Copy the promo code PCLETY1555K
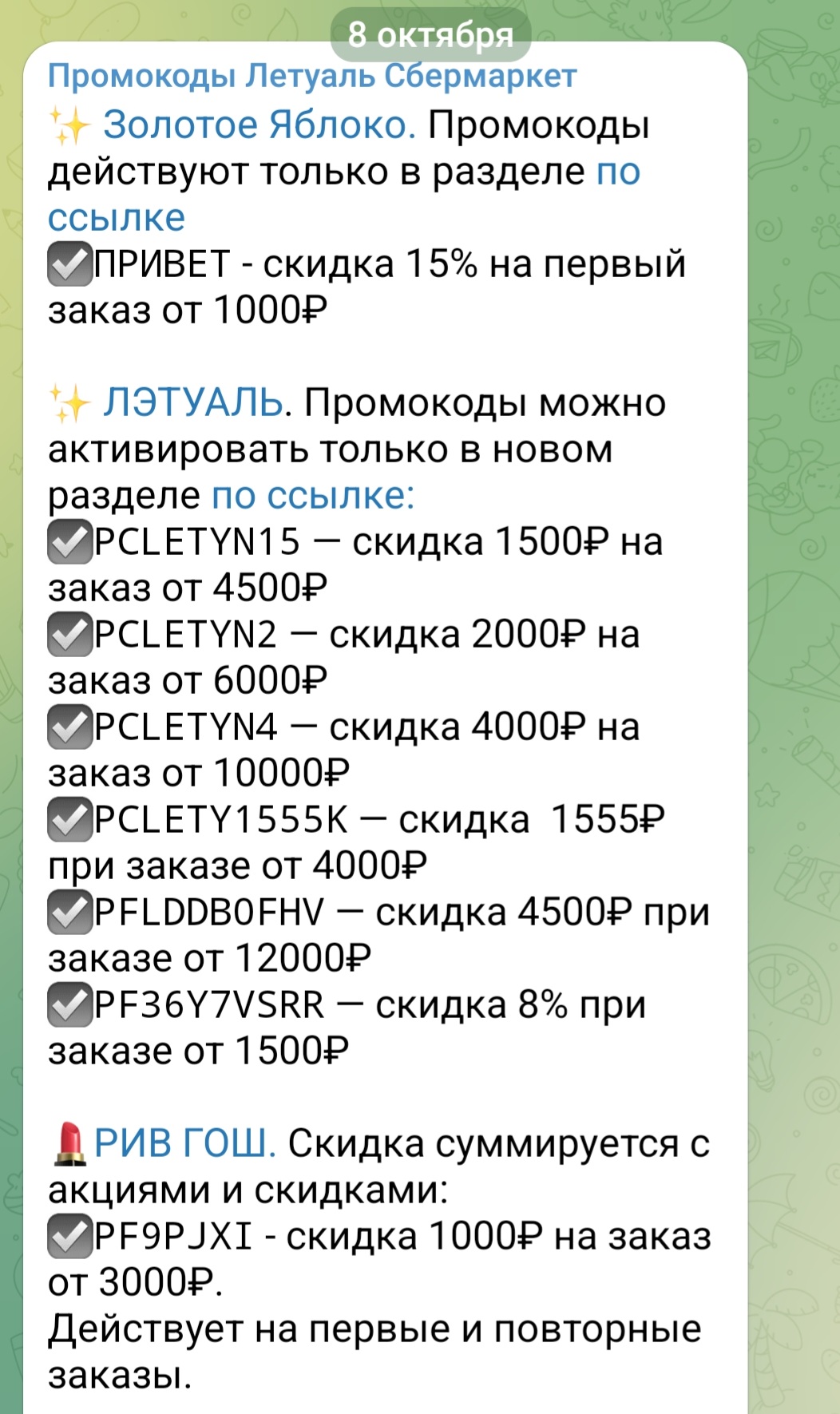Viewport: 840px width, 1414px height. tap(221, 820)
